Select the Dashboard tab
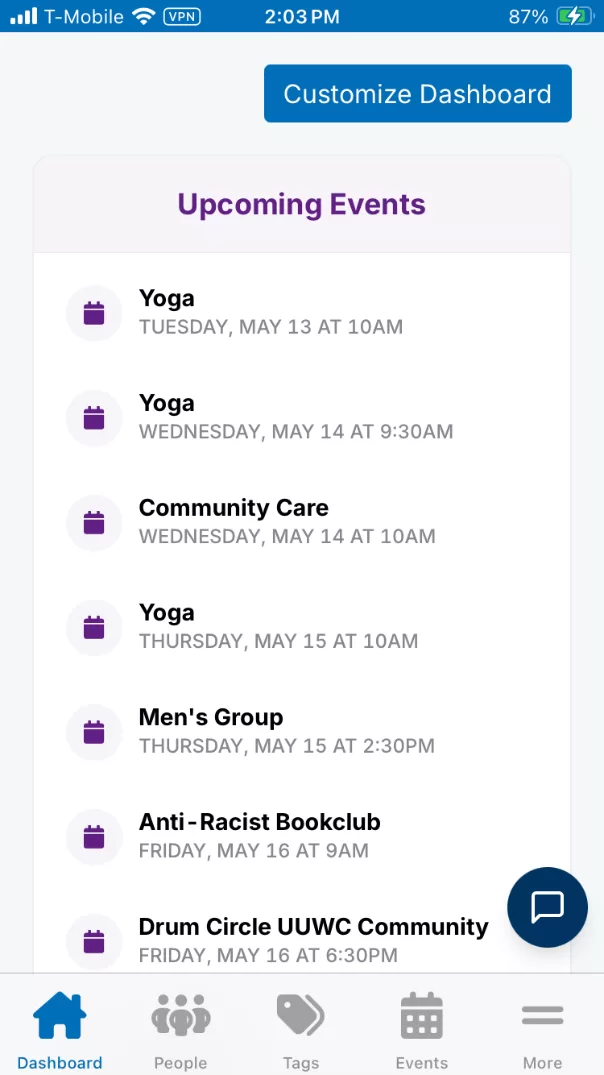This screenshot has height=1075, width=604. [60, 1030]
